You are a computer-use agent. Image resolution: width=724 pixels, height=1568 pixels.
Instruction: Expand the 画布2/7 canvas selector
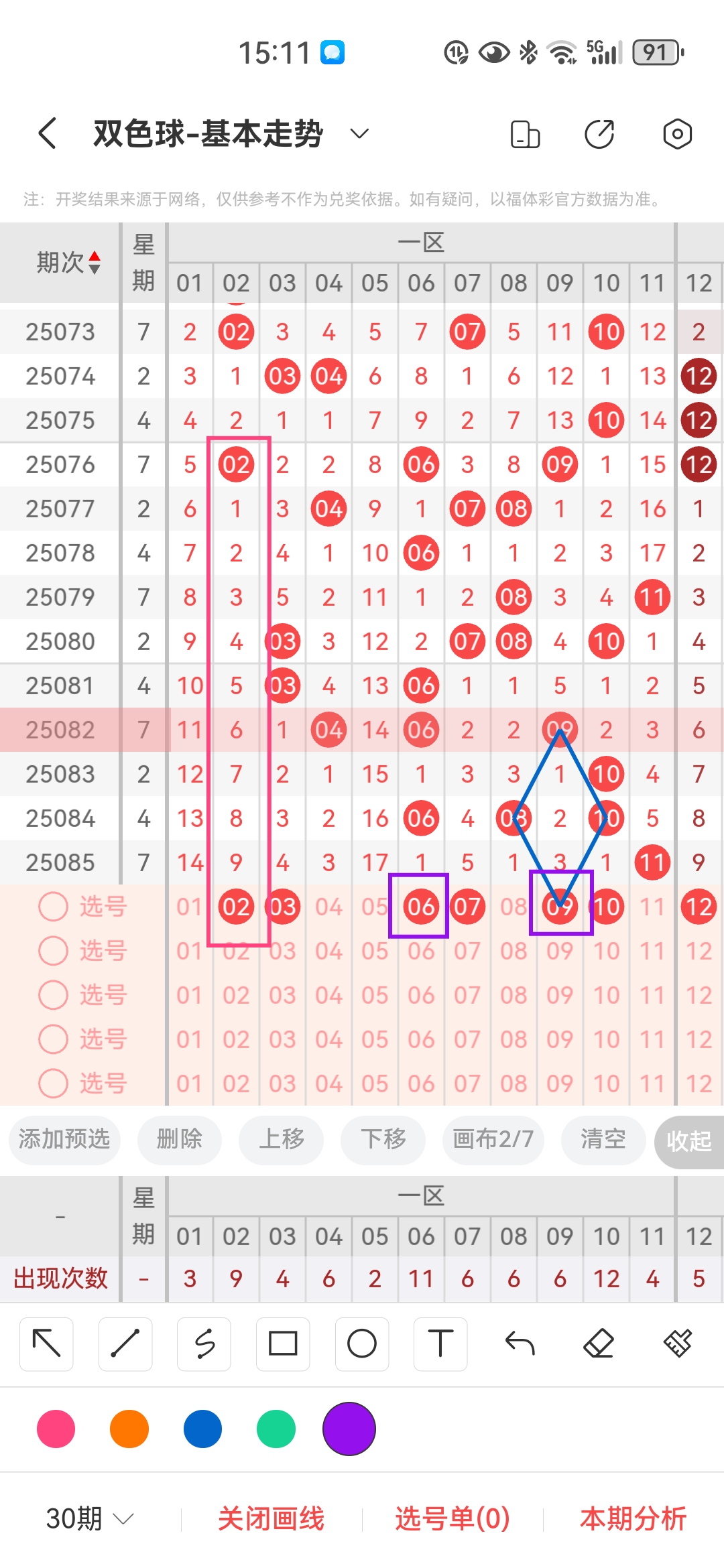pos(493,1140)
